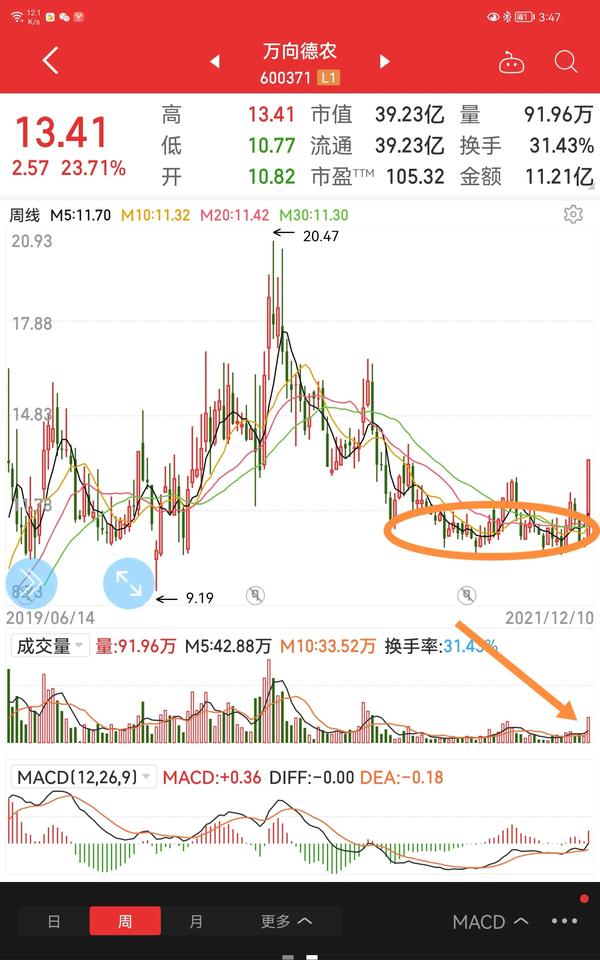The width and height of the screenshot is (600, 960).
Task: Switch to the next stock
Action: click(385, 61)
